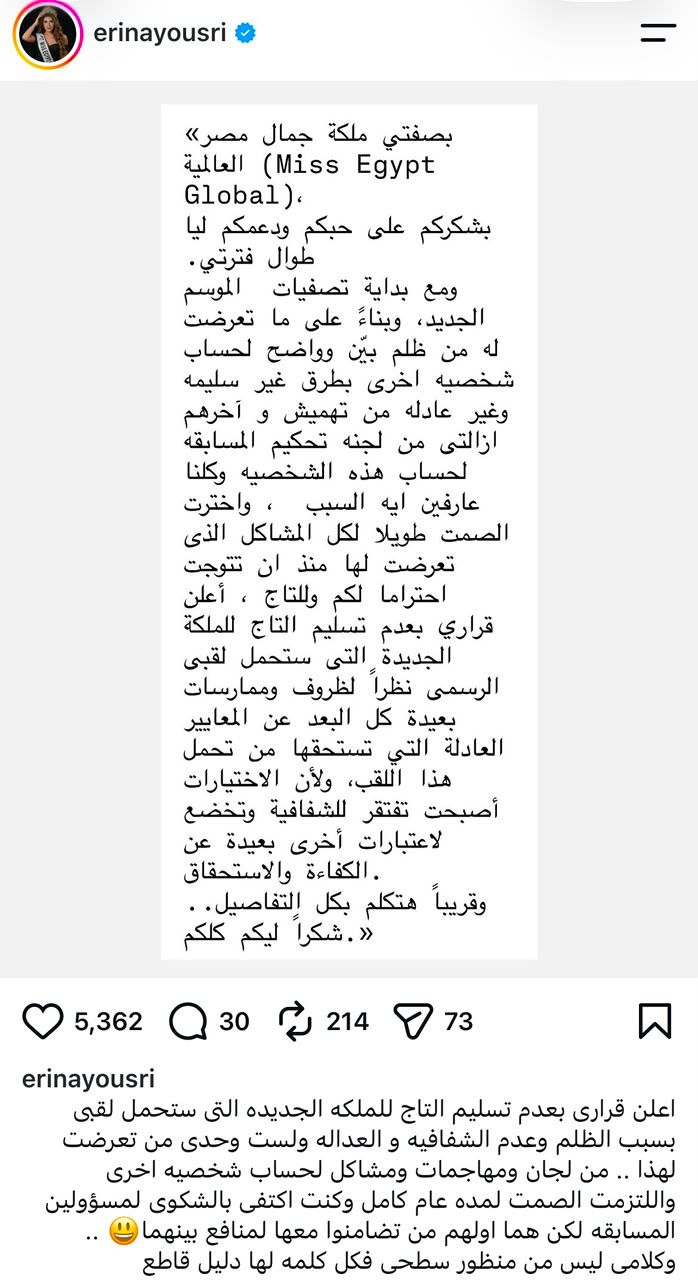698x1280 pixels.
Task: Open the erinayousri username in the header
Action: pos(159,33)
